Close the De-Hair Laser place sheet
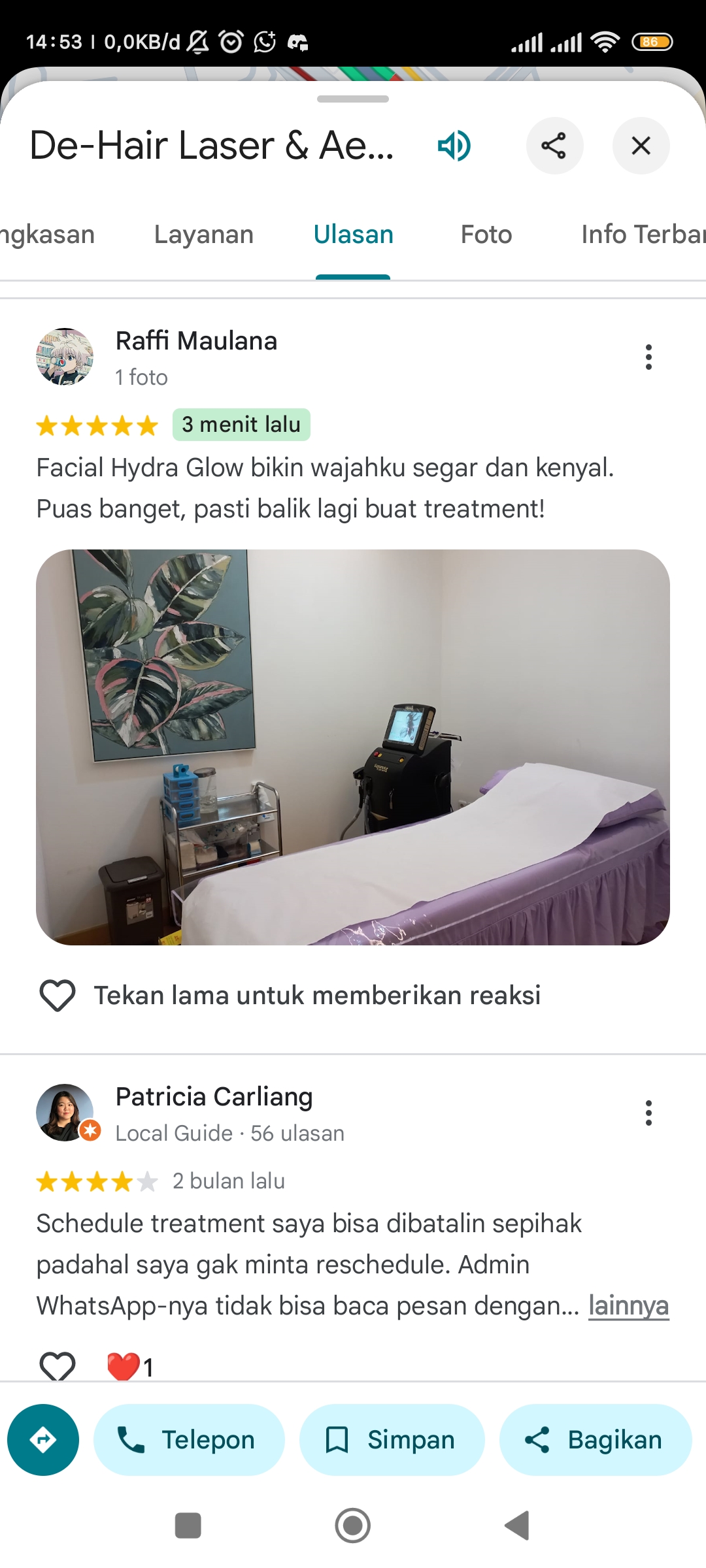Screen dimensions: 706x1568 point(641,145)
